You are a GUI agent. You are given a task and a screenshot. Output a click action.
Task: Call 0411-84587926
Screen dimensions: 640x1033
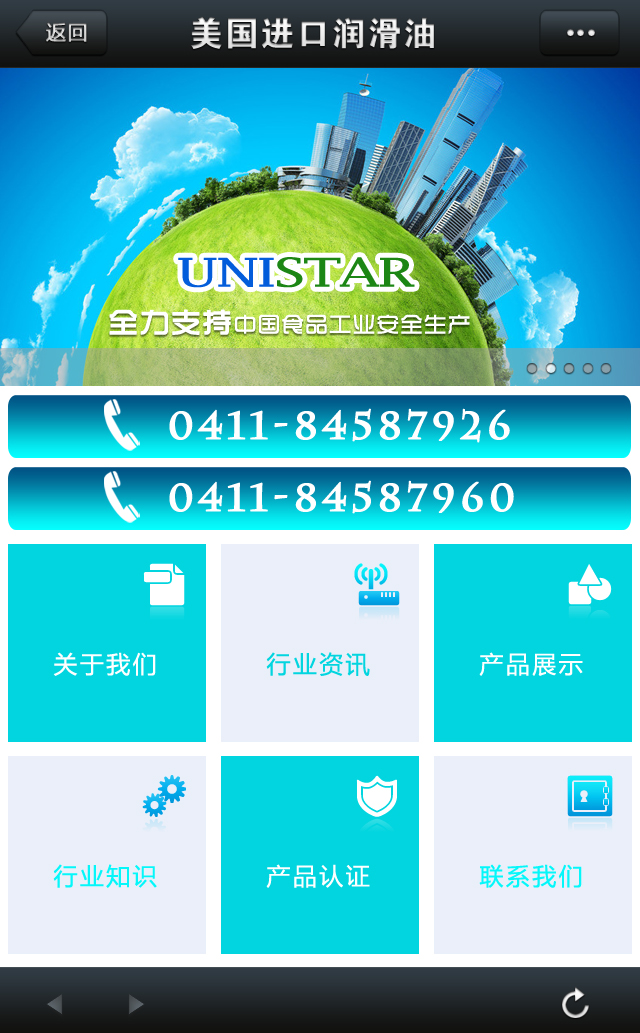319,426
